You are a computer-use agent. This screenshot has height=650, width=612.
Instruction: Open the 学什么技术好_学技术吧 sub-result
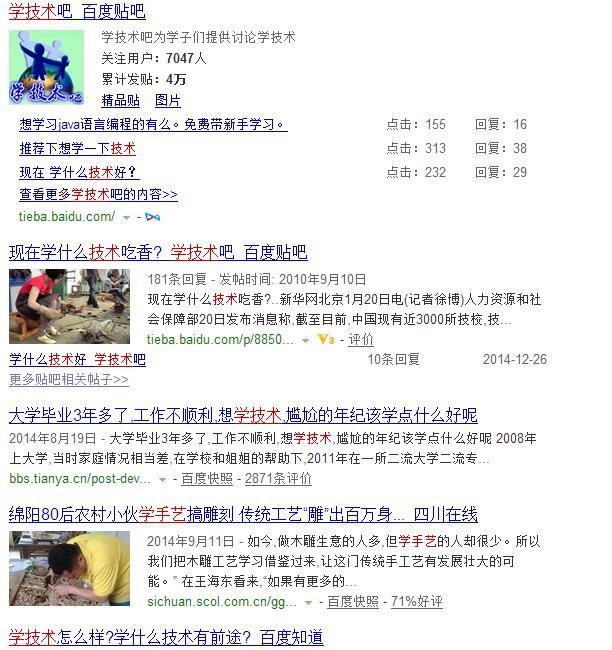tap(77, 360)
